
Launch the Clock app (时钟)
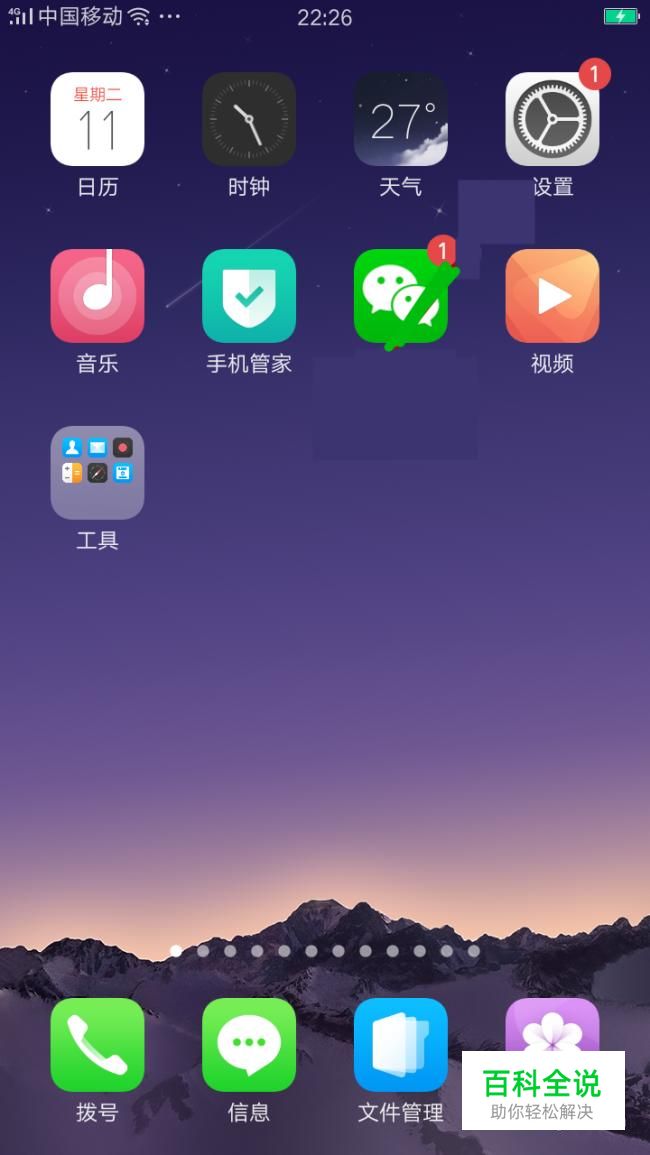pyautogui.click(x=249, y=119)
